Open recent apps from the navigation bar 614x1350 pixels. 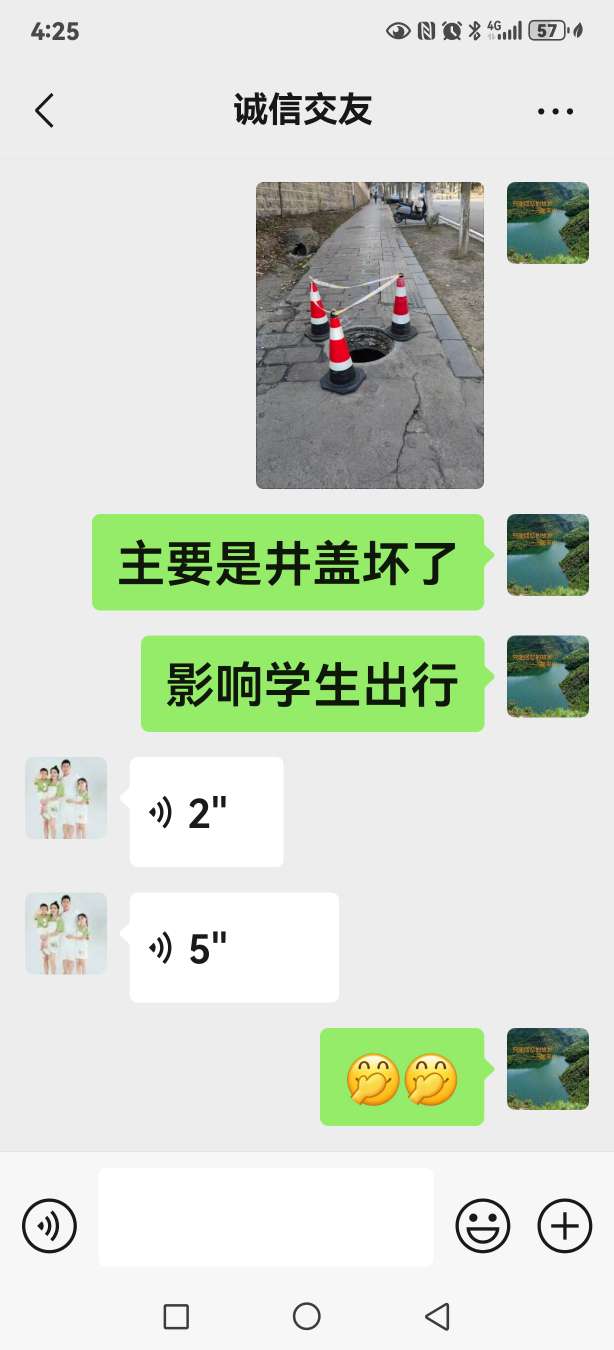tap(176, 1316)
